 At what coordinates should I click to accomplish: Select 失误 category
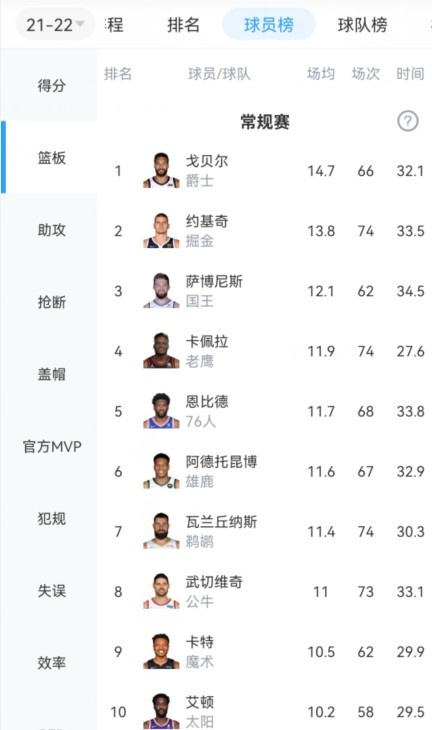tap(51, 590)
